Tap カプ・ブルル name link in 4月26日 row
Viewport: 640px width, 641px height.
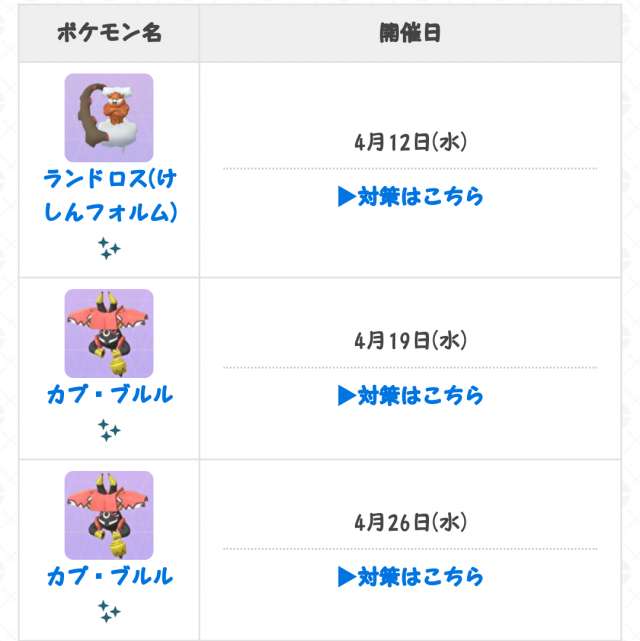point(110,576)
